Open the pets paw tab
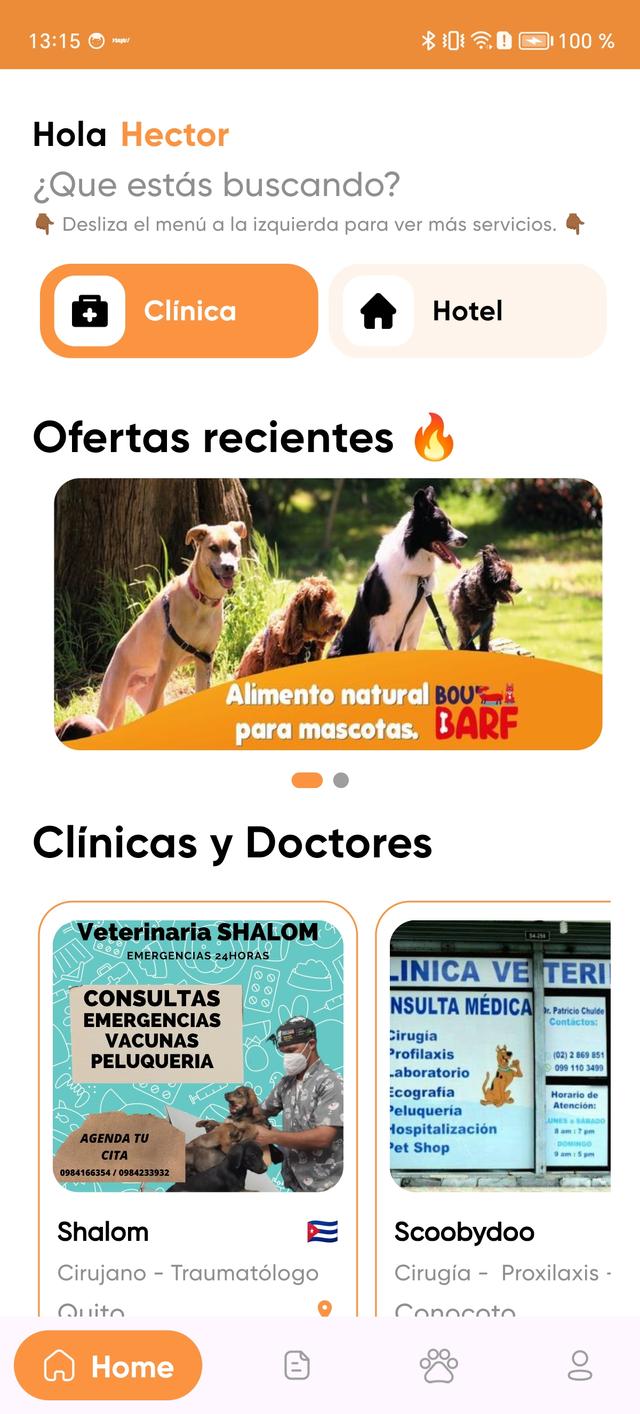This screenshot has width=640, height=1414. pos(438,1366)
